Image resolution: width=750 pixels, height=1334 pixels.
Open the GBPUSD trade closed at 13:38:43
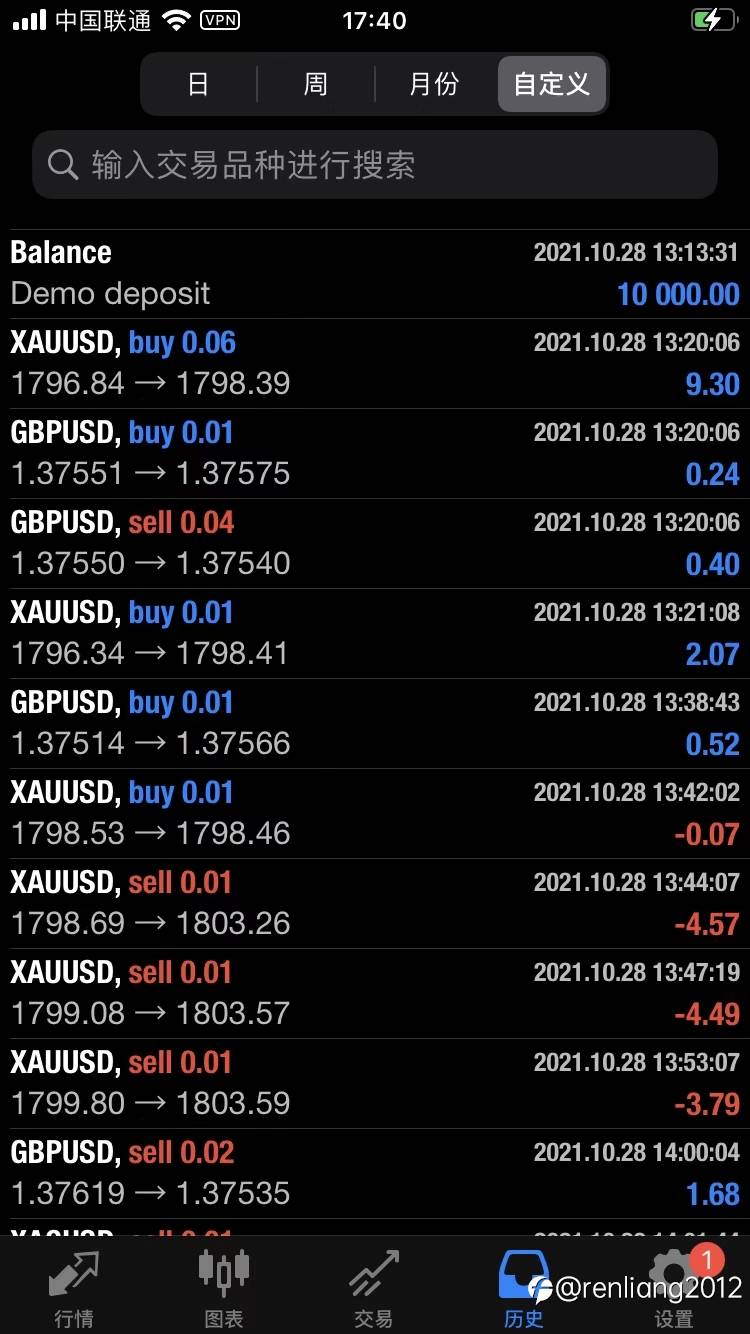point(375,723)
